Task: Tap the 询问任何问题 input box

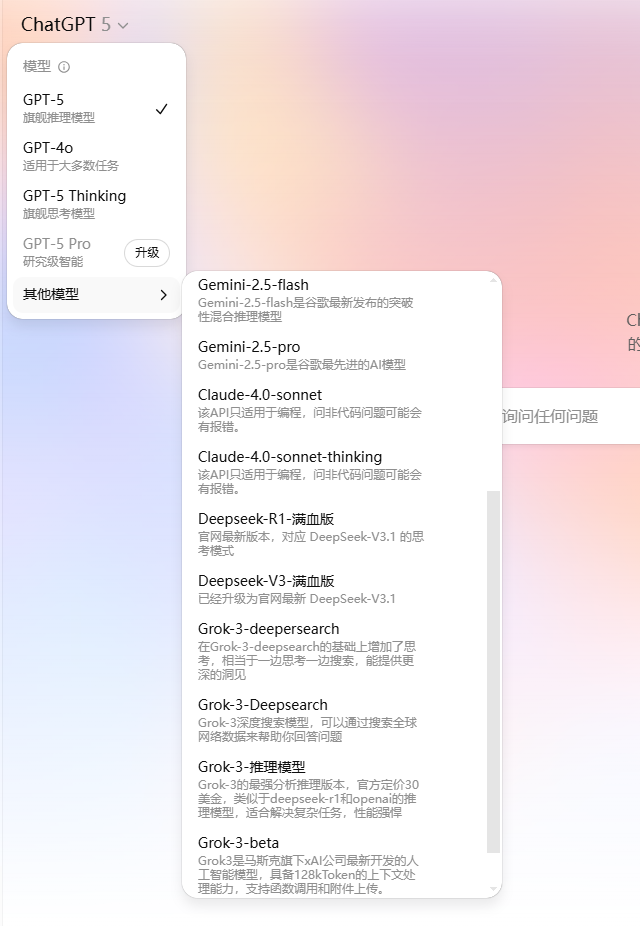Action: click(570, 416)
